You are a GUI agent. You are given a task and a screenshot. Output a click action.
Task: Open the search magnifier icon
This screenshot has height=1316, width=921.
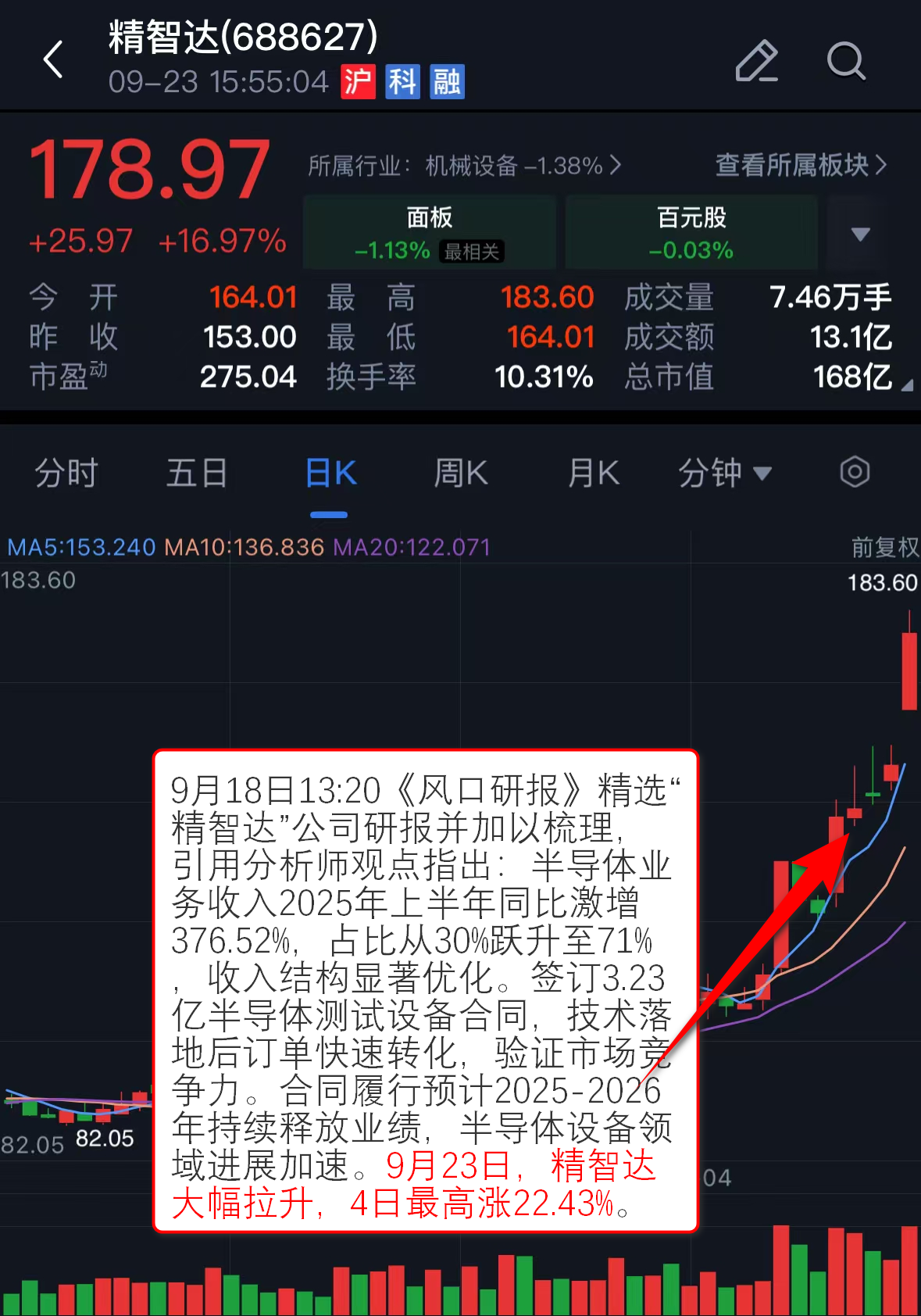845,61
